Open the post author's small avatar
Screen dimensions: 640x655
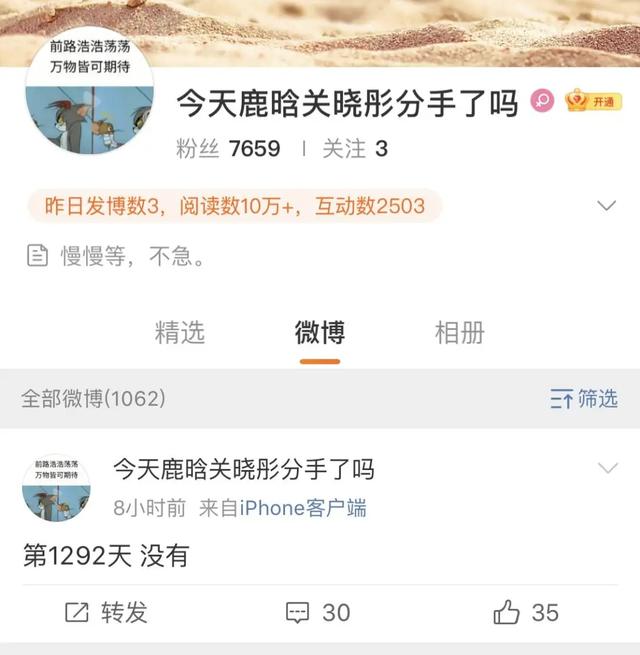[x=56, y=488]
